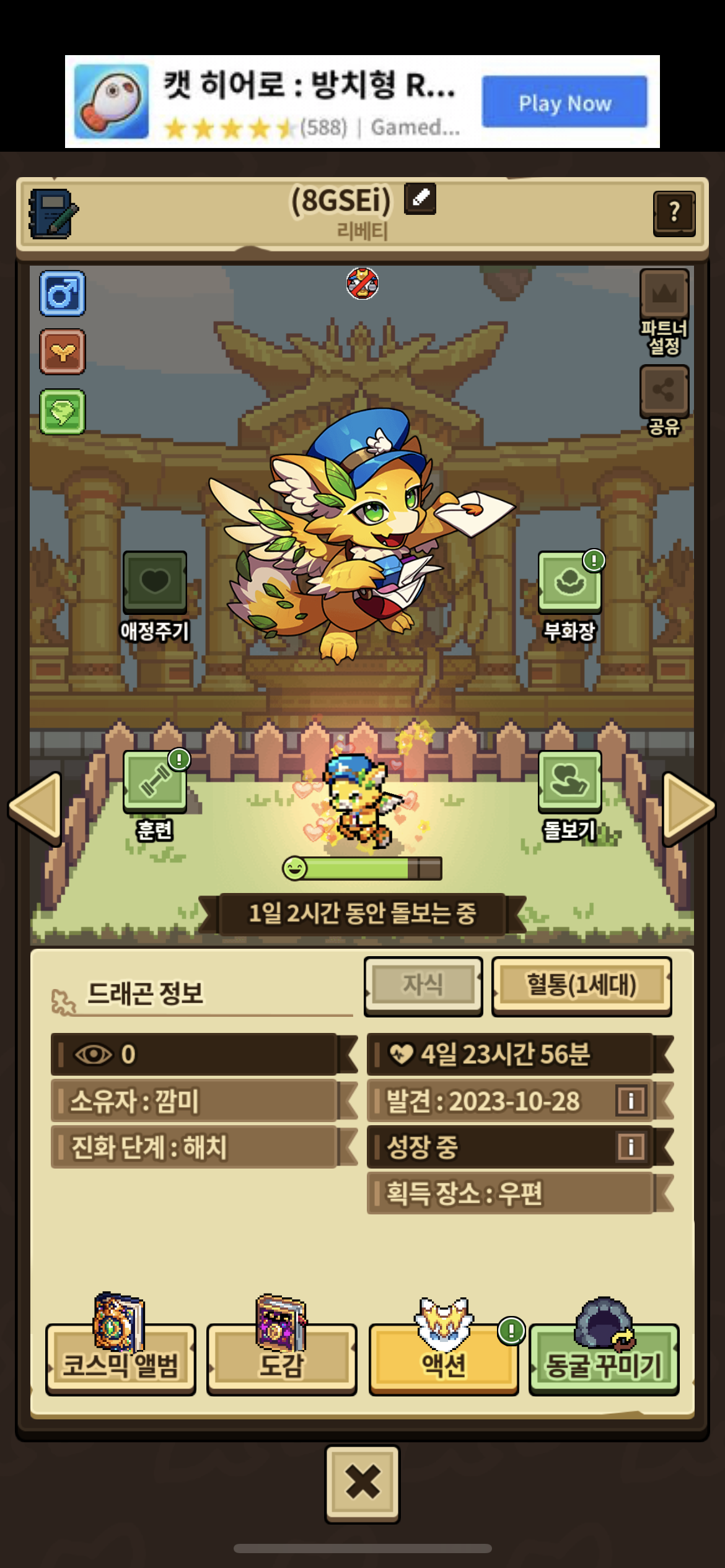Open the 액션 actions menu
Image resolution: width=725 pixels, height=1568 pixels.
(444, 1359)
